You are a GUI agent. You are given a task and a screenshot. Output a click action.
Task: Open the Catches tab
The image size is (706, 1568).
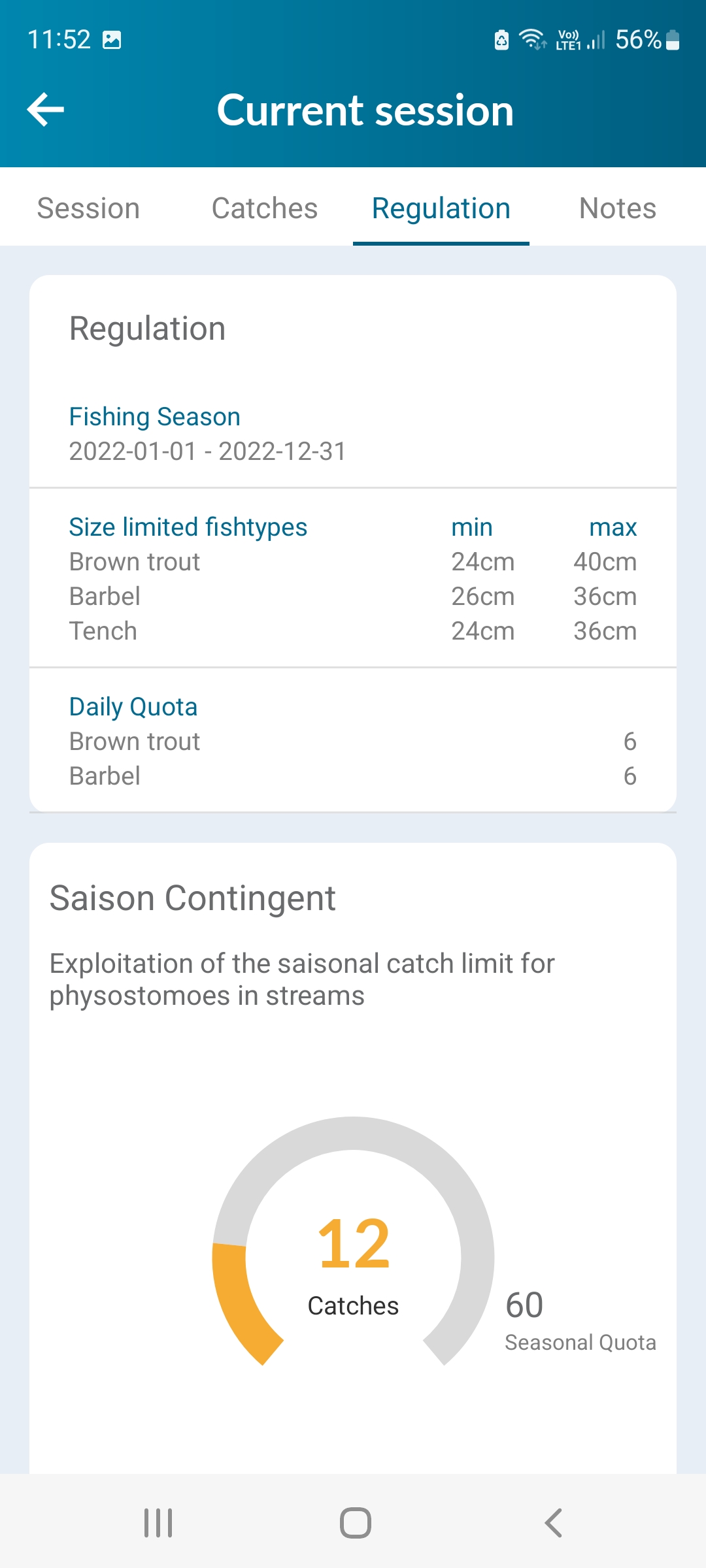pyautogui.click(x=265, y=208)
